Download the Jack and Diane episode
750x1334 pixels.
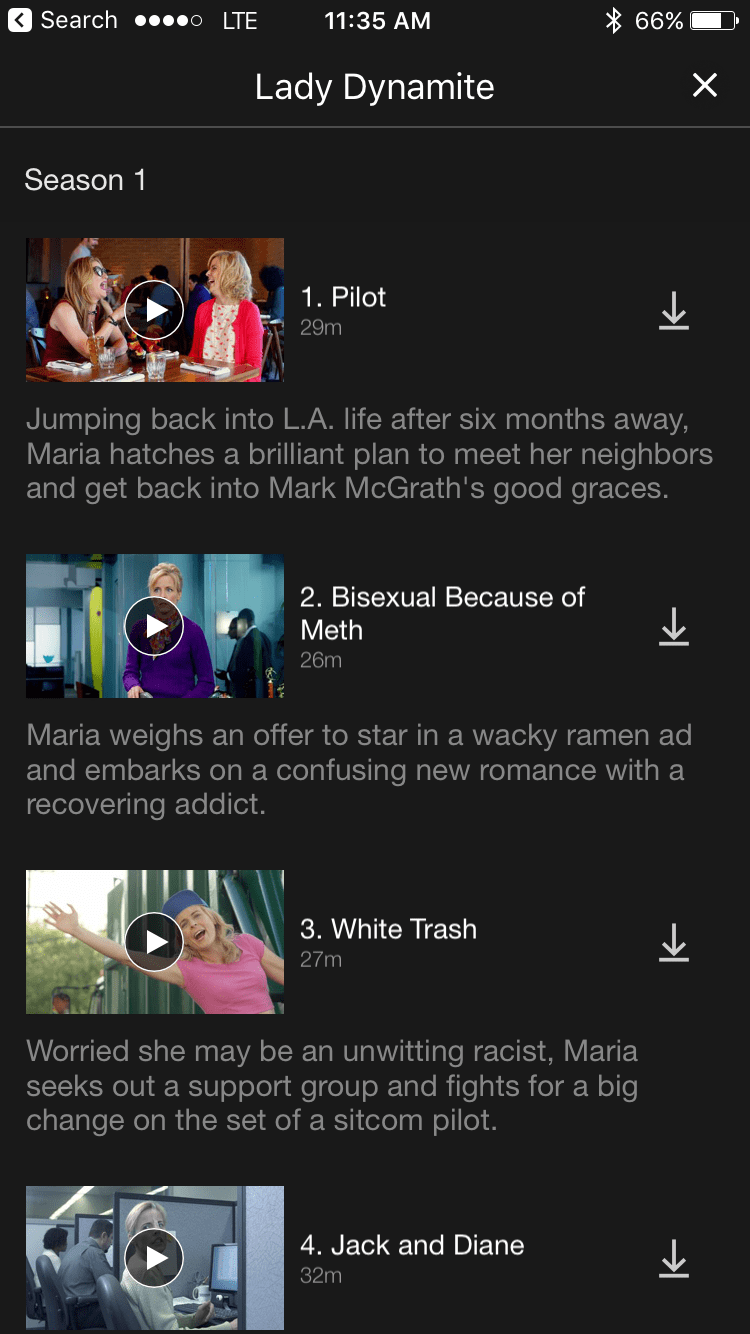[x=674, y=1259]
